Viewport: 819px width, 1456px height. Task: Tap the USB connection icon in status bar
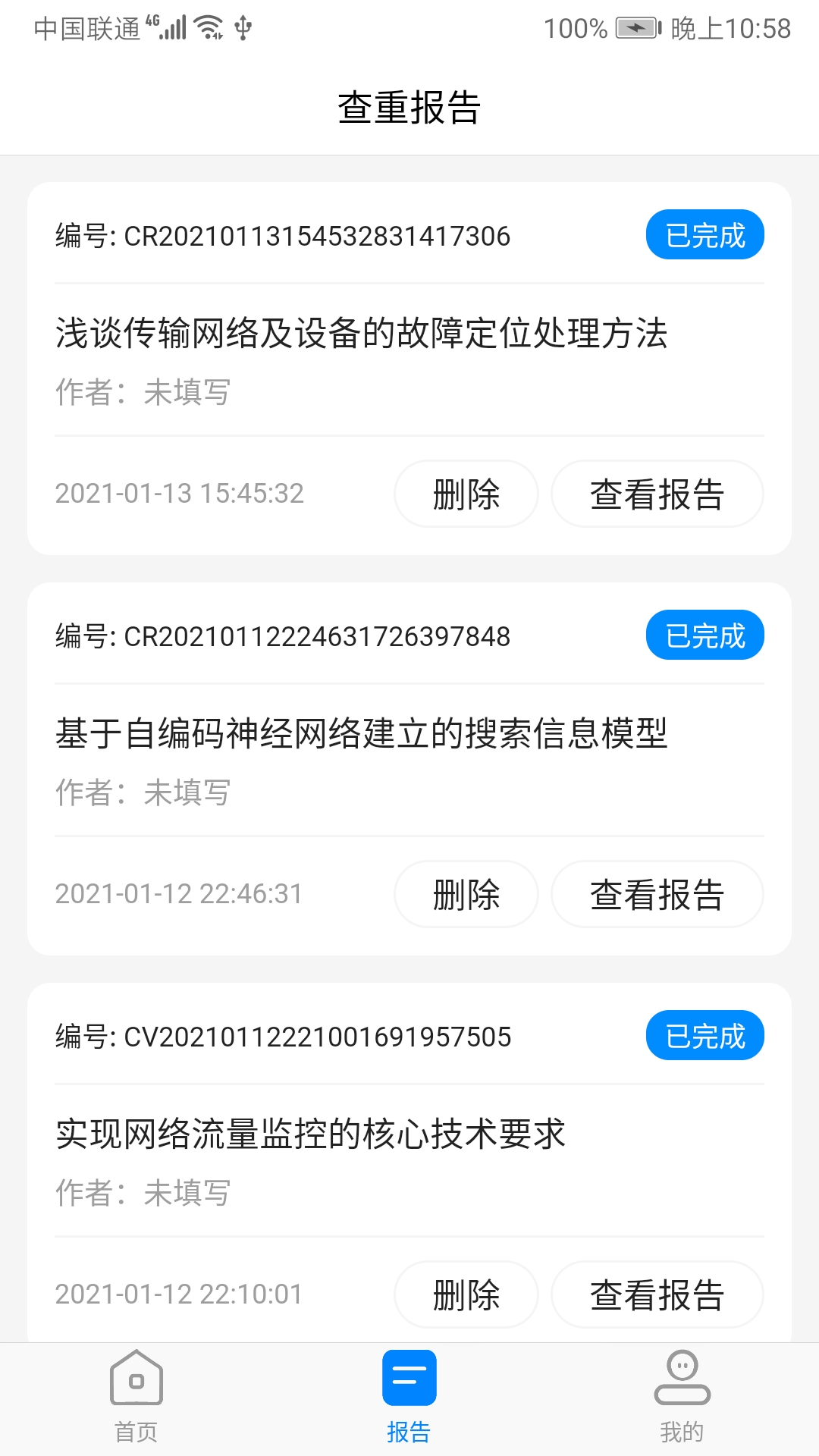[x=241, y=27]
